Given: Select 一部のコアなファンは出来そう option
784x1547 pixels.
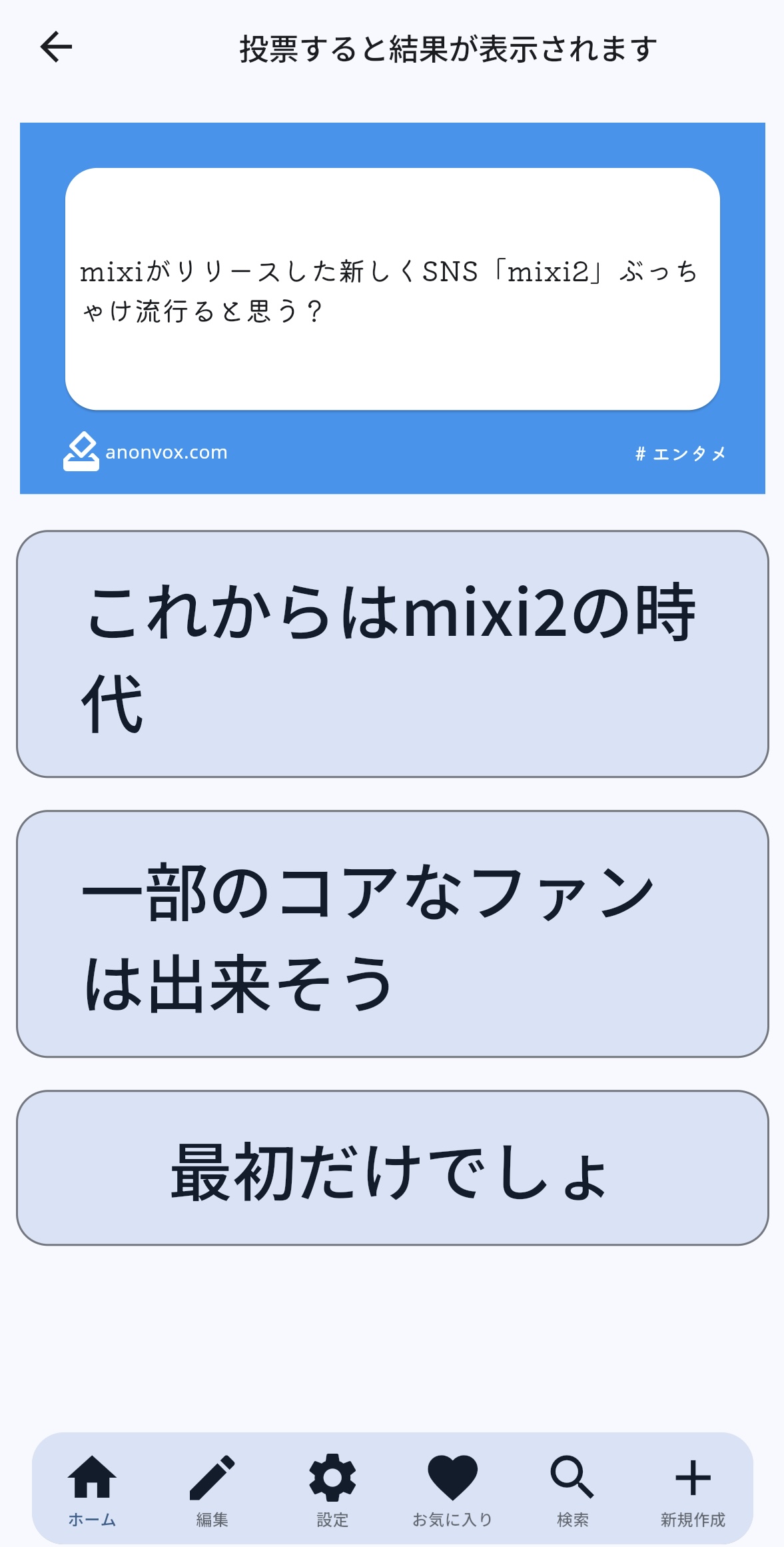Looking at the screenshot, I should pyautogui.click(x=392, y=933).
